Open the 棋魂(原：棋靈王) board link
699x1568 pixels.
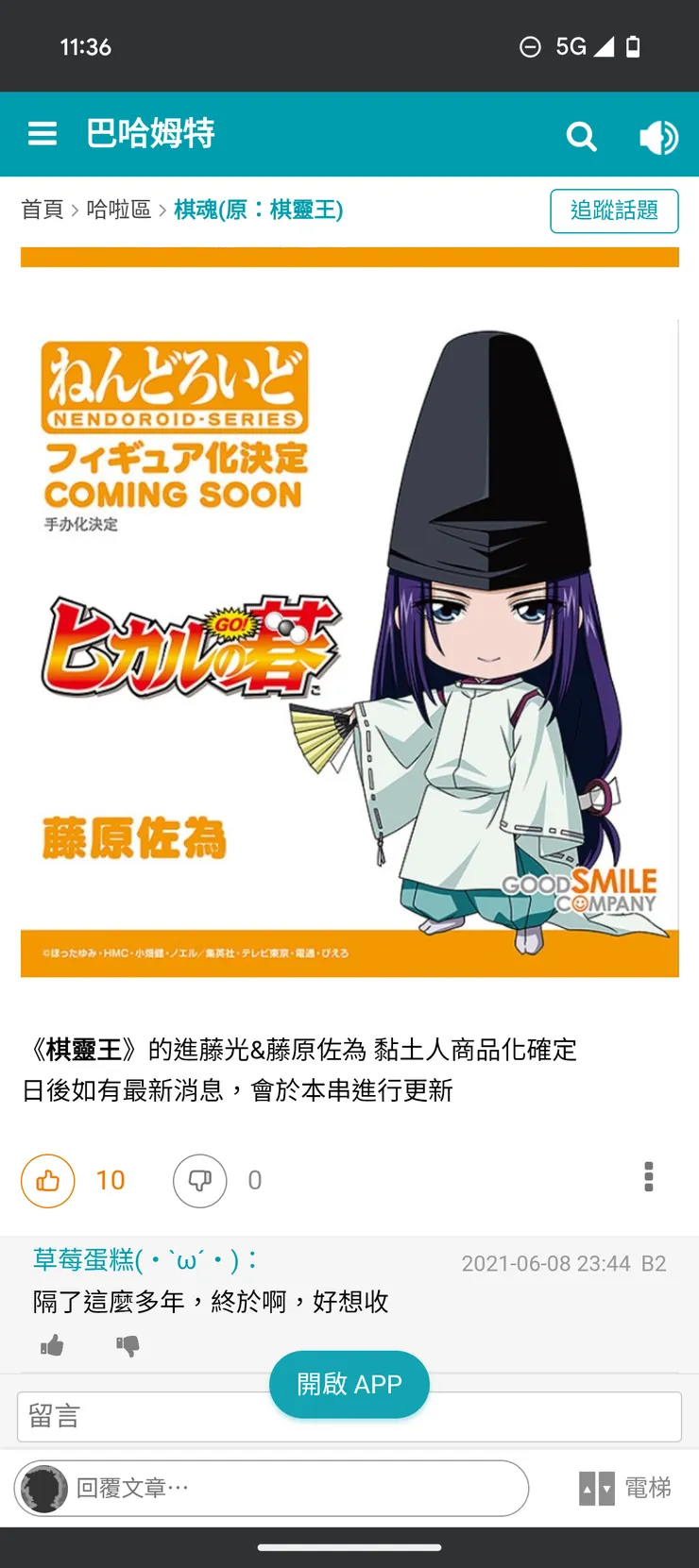click(x=258, y=210)
